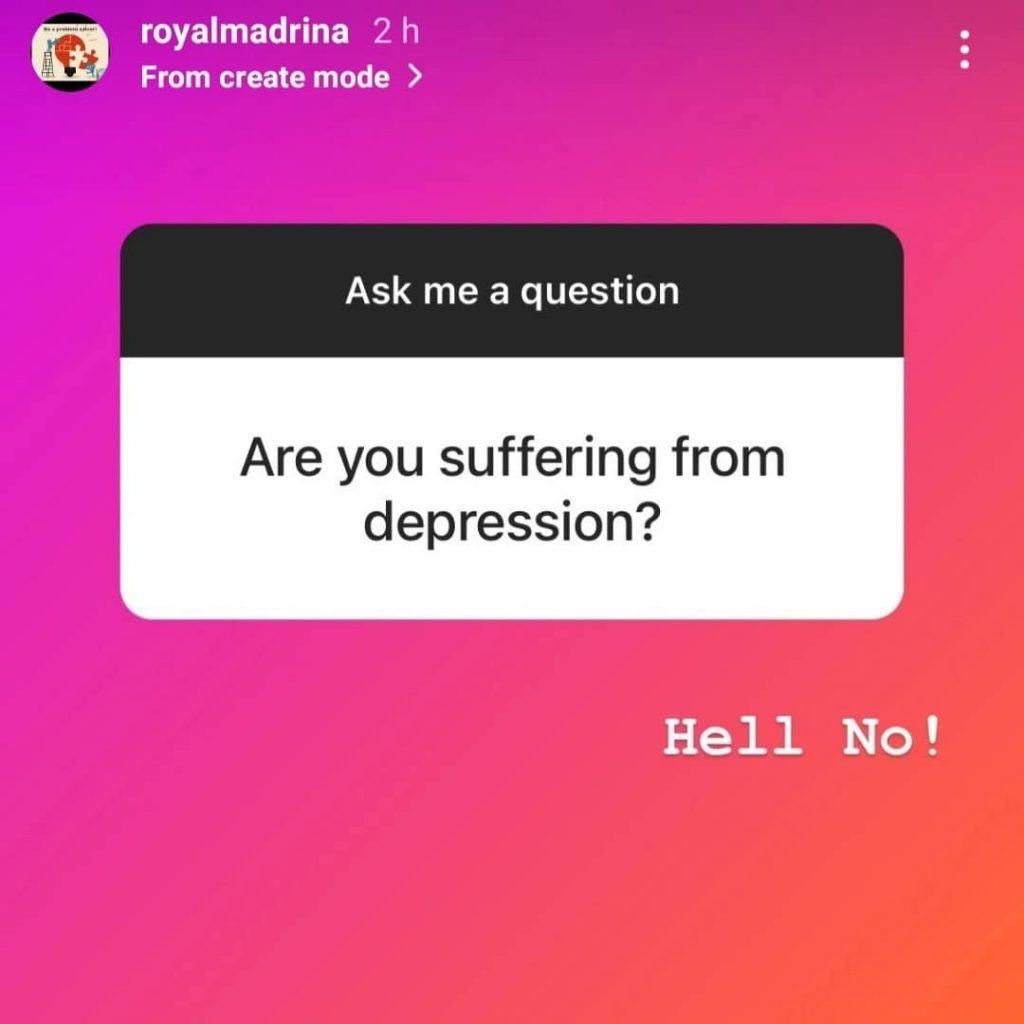Tap the royalmadrina username
This screenshot has height=1024, width=1024.
coord(245,32)
